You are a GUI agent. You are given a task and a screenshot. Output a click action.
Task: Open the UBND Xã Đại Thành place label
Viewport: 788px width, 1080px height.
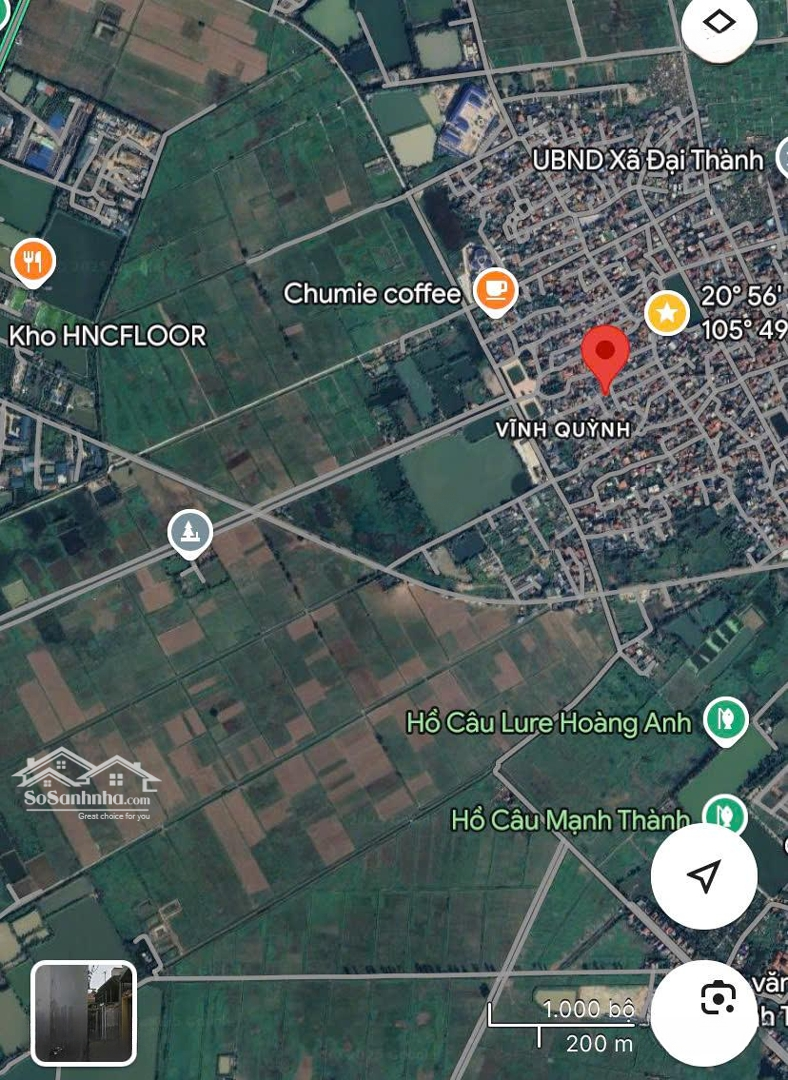647,160
